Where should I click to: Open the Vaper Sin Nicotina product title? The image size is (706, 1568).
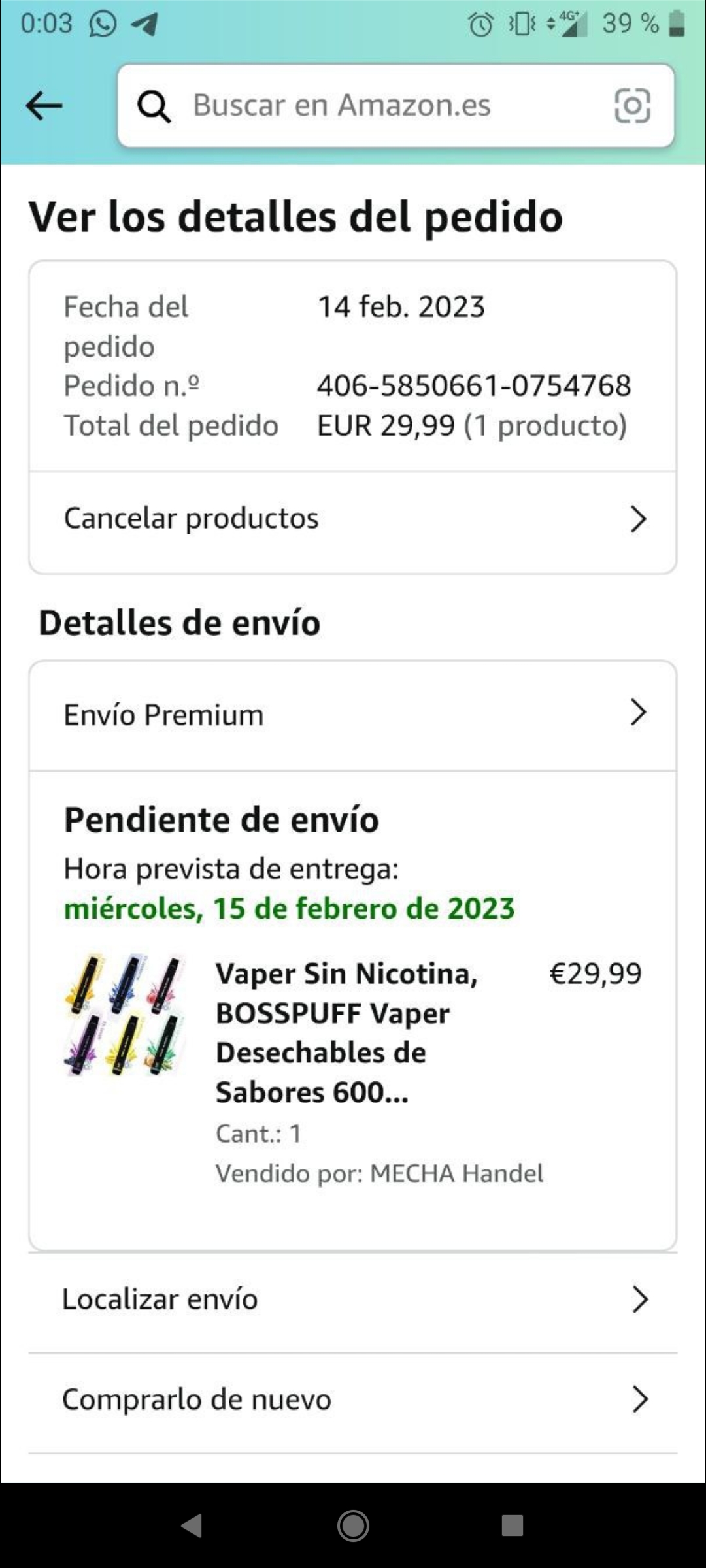tap(346, 1032)
